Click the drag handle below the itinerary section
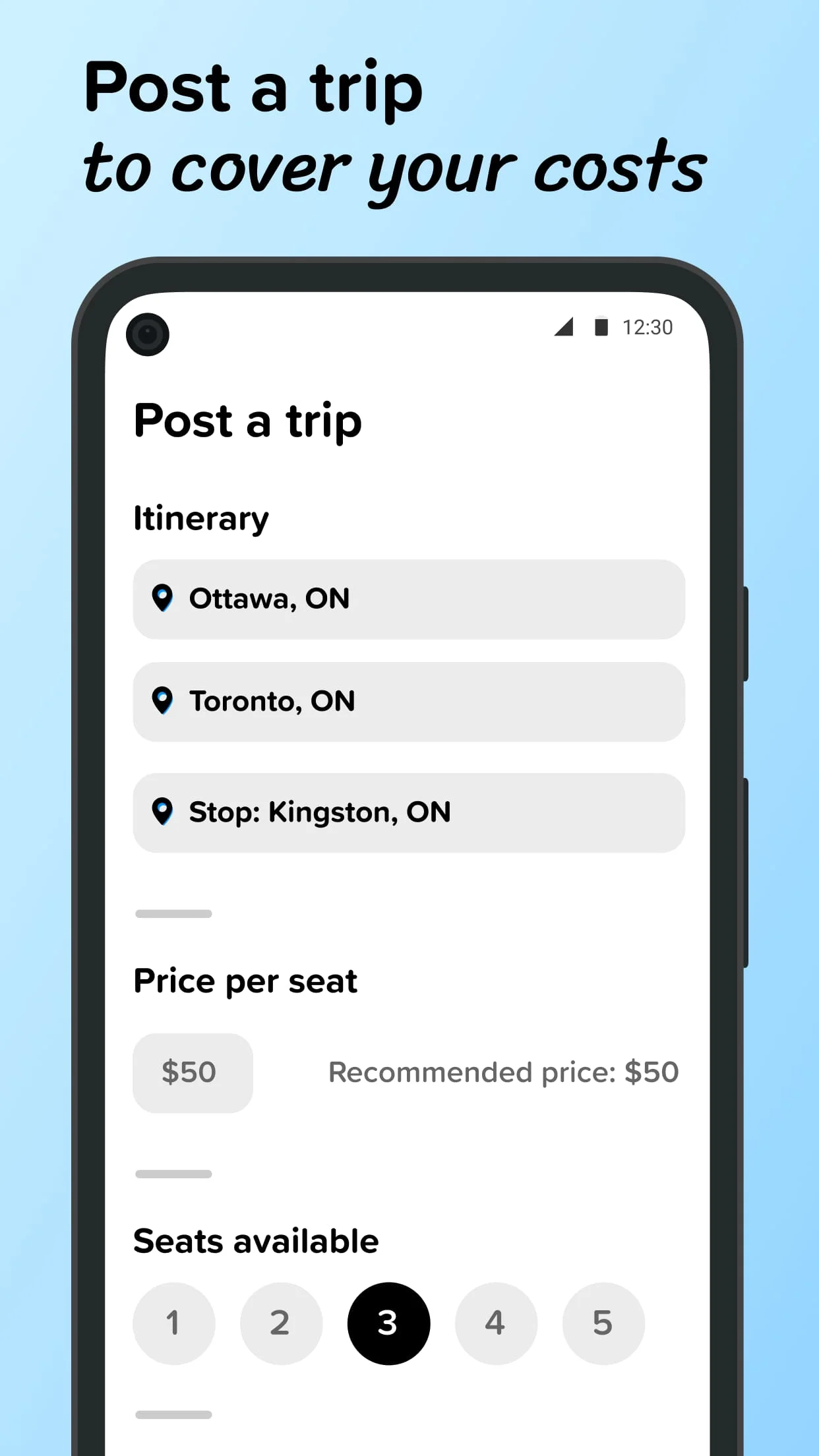Image resolution: width=819 pixels, height=1456 pixels. 173,913
